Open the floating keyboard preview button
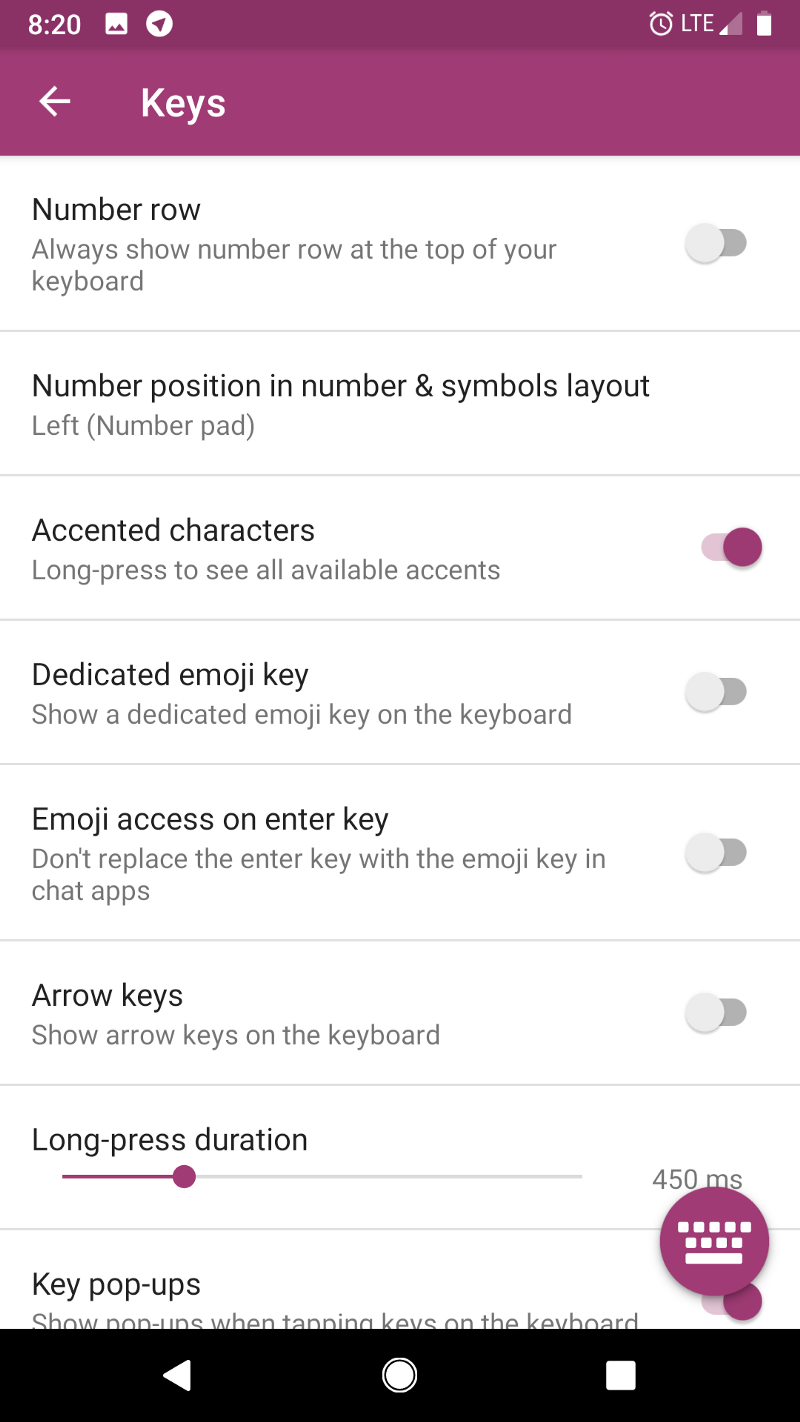This screenshot has width=800, height=1422. click(714, 1241)
